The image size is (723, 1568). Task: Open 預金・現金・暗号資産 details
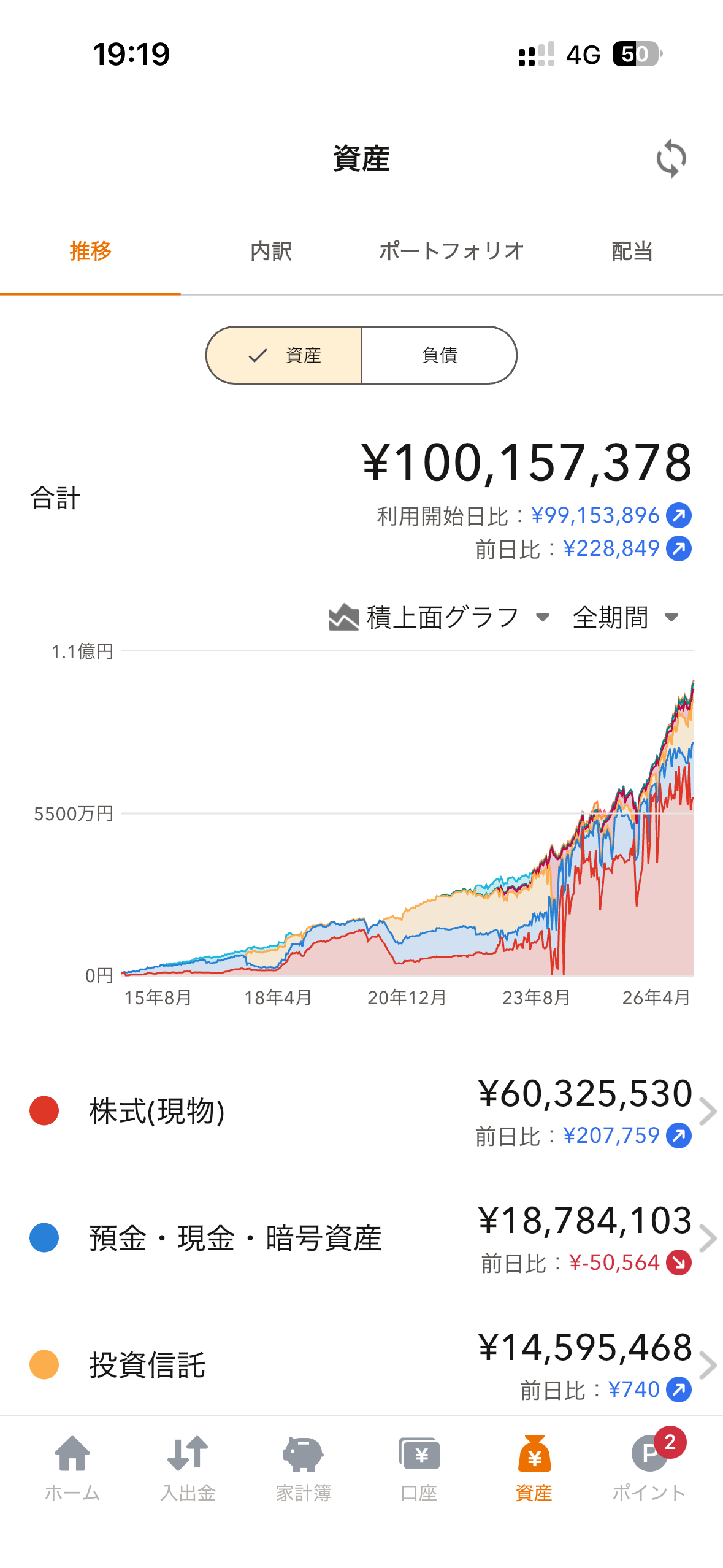tap(362, 1238)
